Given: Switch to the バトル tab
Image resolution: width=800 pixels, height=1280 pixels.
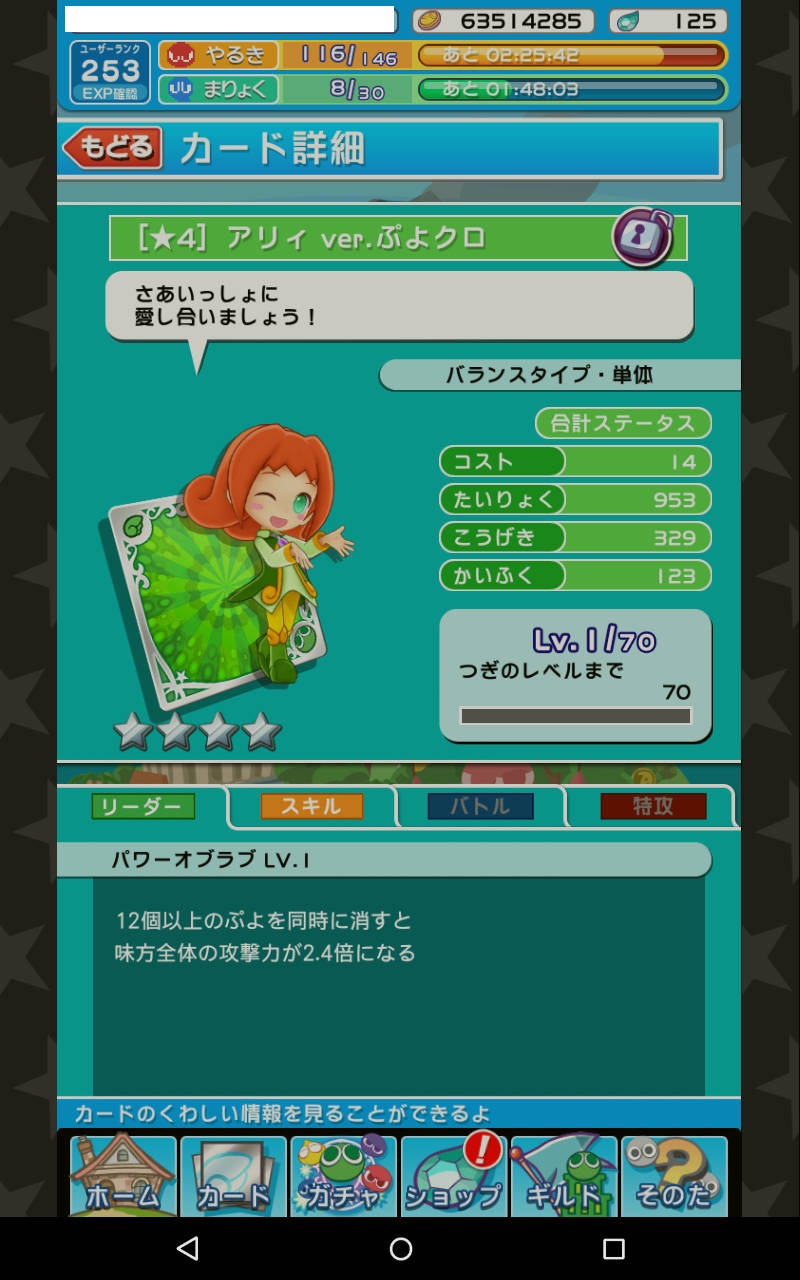Looking at the screenshot, I should point(480,807).
